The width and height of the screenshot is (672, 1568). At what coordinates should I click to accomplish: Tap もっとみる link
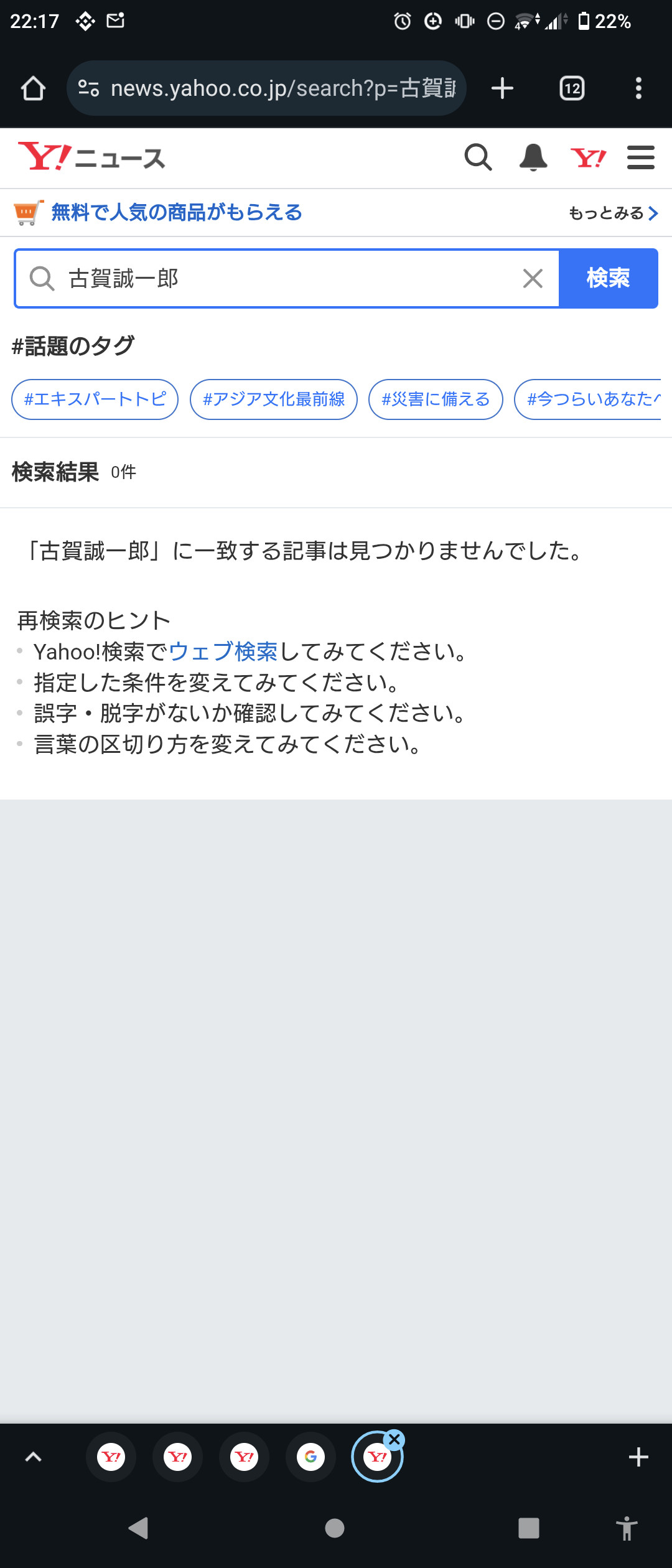click(x=613, y=213)
